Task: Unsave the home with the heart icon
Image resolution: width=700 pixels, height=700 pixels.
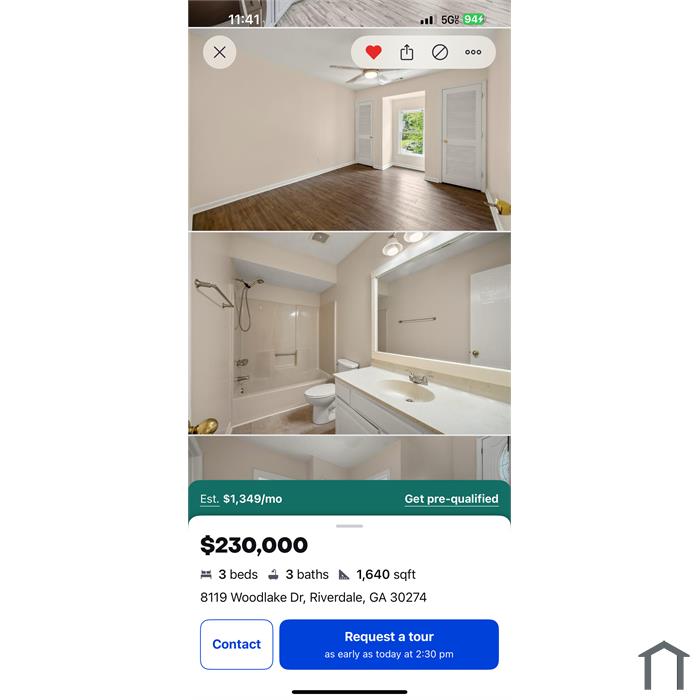Action: (x=373, y=52)
